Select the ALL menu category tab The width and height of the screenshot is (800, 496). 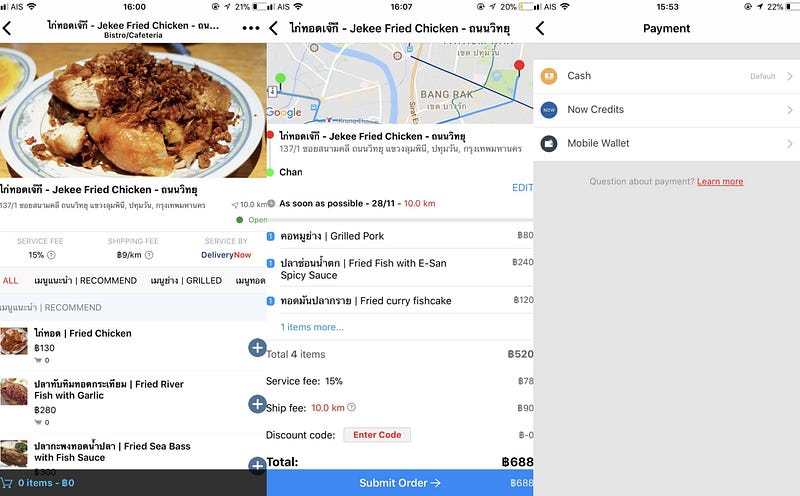click(10, 281)
